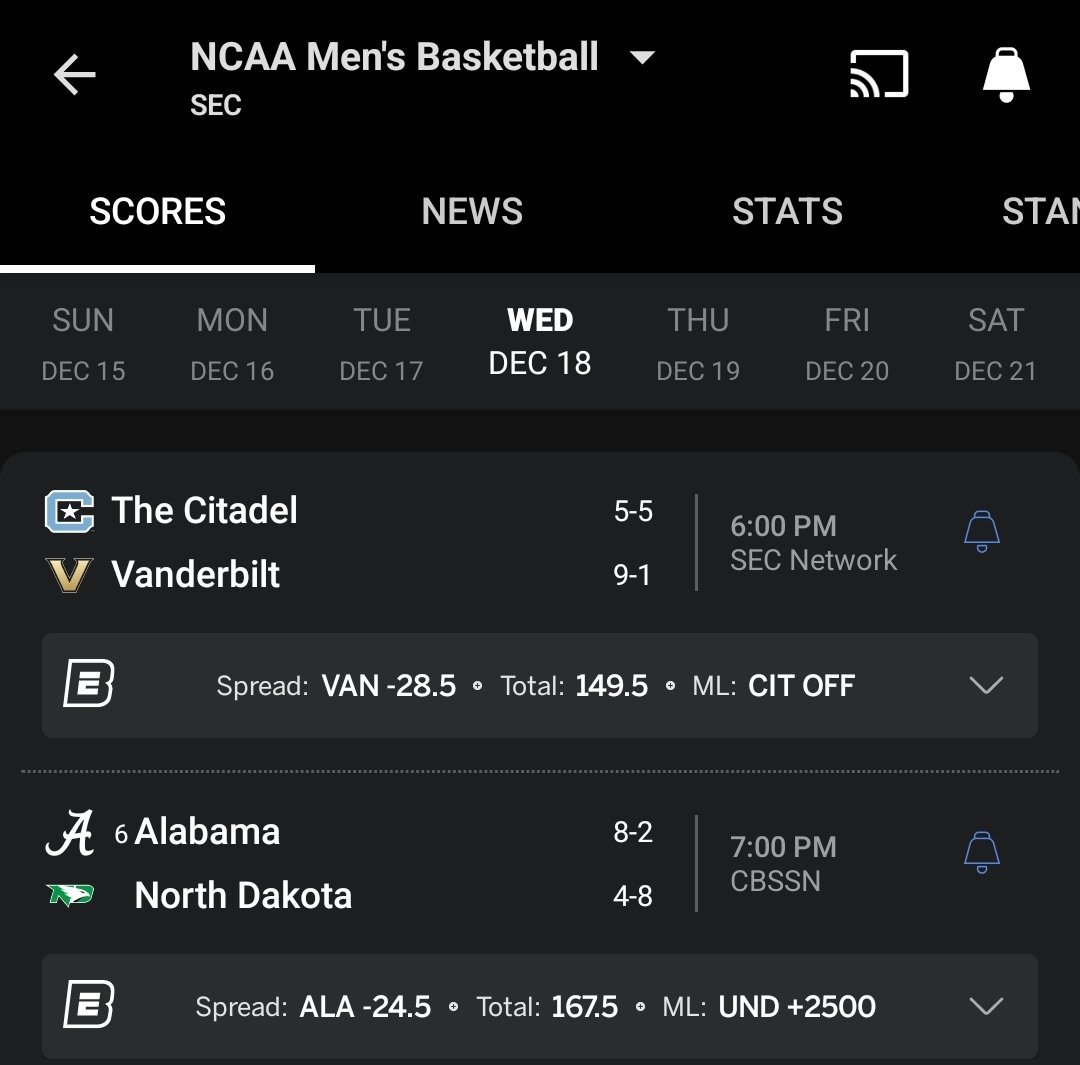This screenshot has width=1080, height=1065.
Task: Select Tuesday Dec 17 in the date bar
Action: click(381, 344)
